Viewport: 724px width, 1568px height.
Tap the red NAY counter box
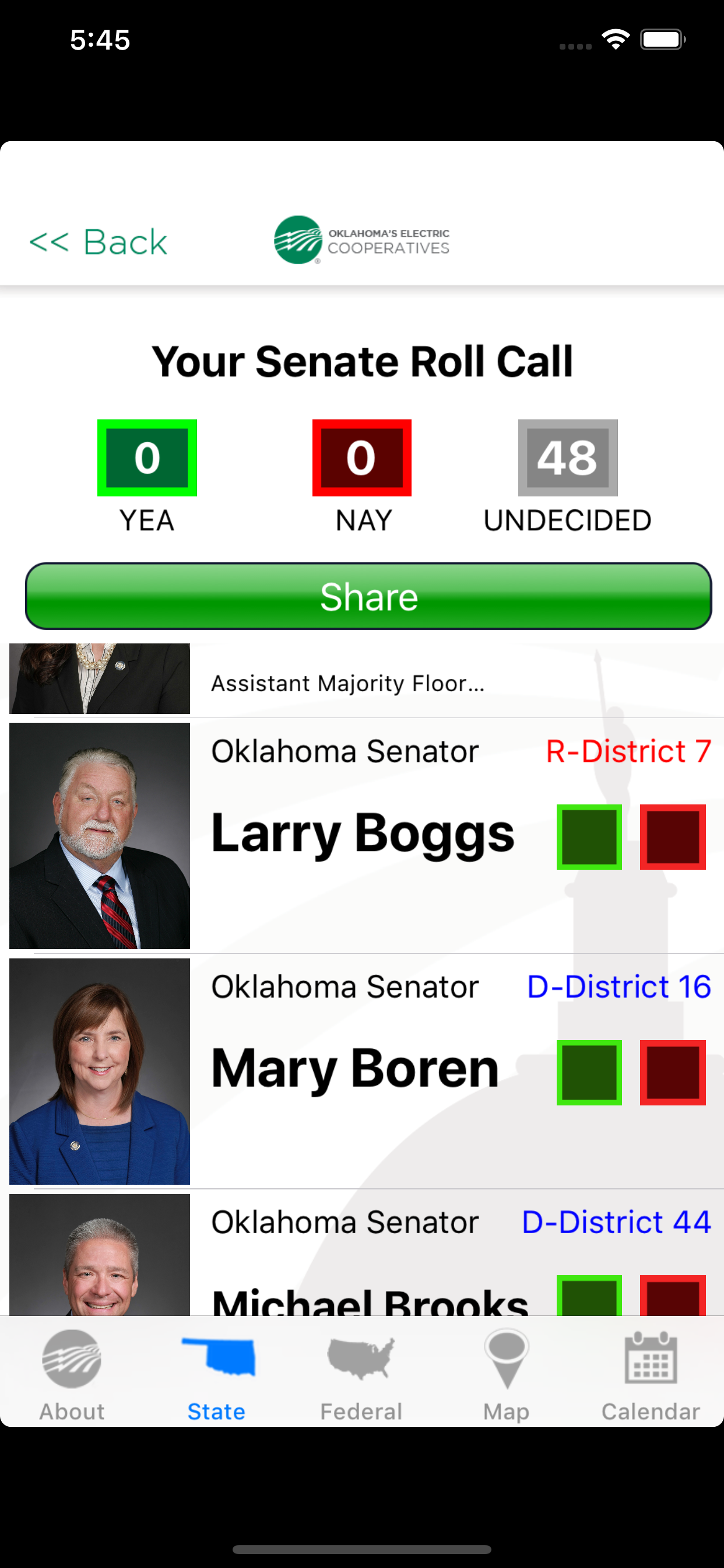pos(362,458)
